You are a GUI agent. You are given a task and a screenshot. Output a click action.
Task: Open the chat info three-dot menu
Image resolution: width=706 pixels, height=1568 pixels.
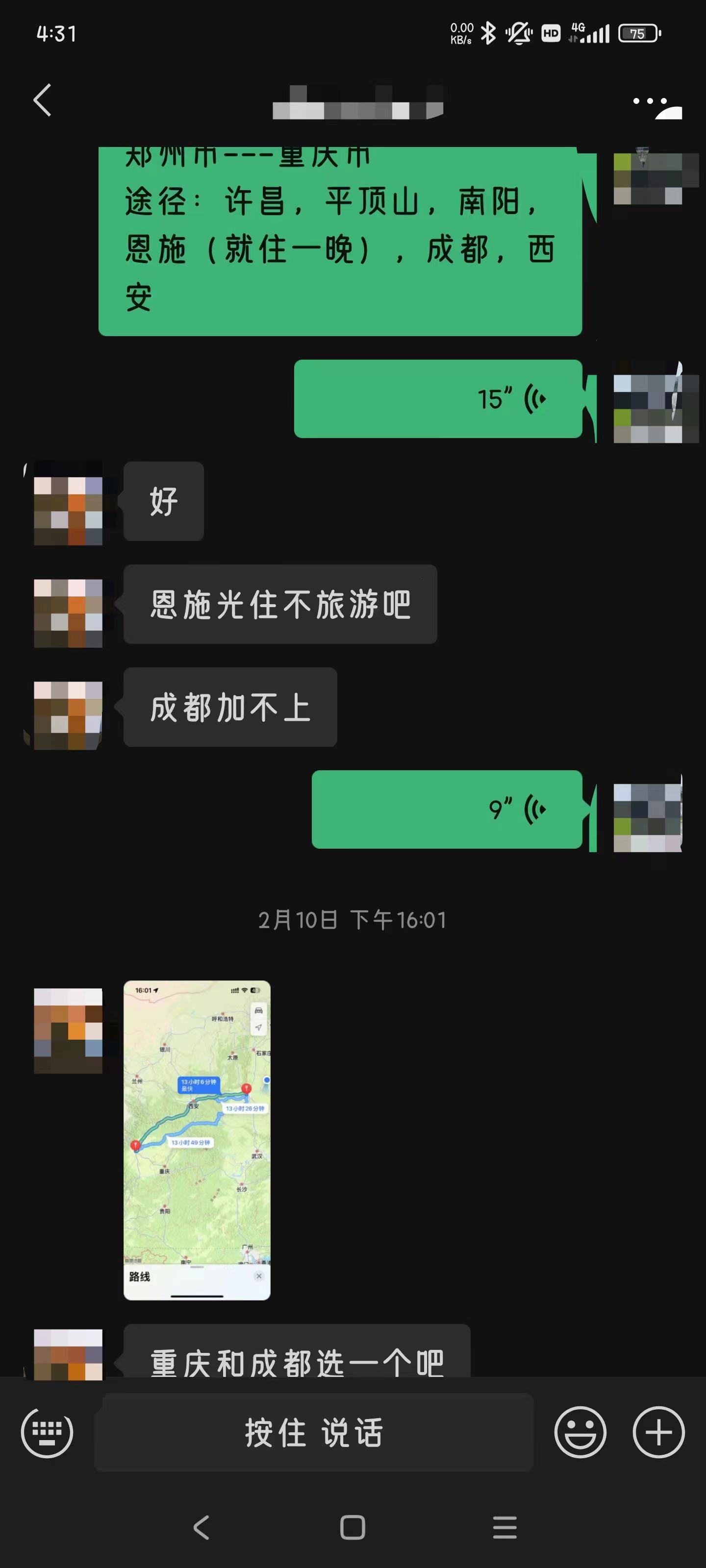point(650,101)
